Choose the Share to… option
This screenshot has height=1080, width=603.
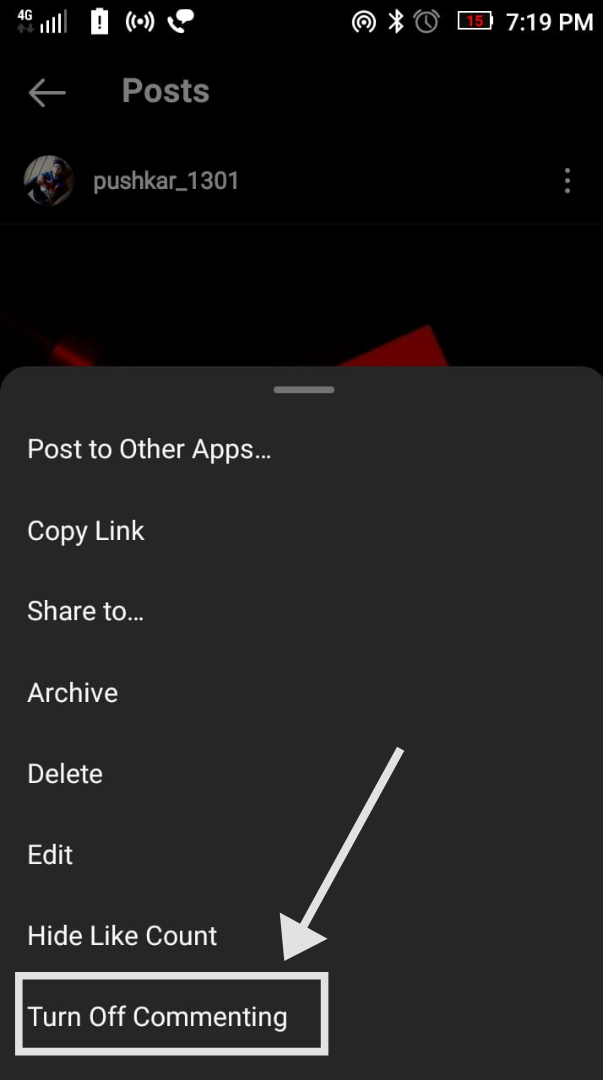click(85, 612)
